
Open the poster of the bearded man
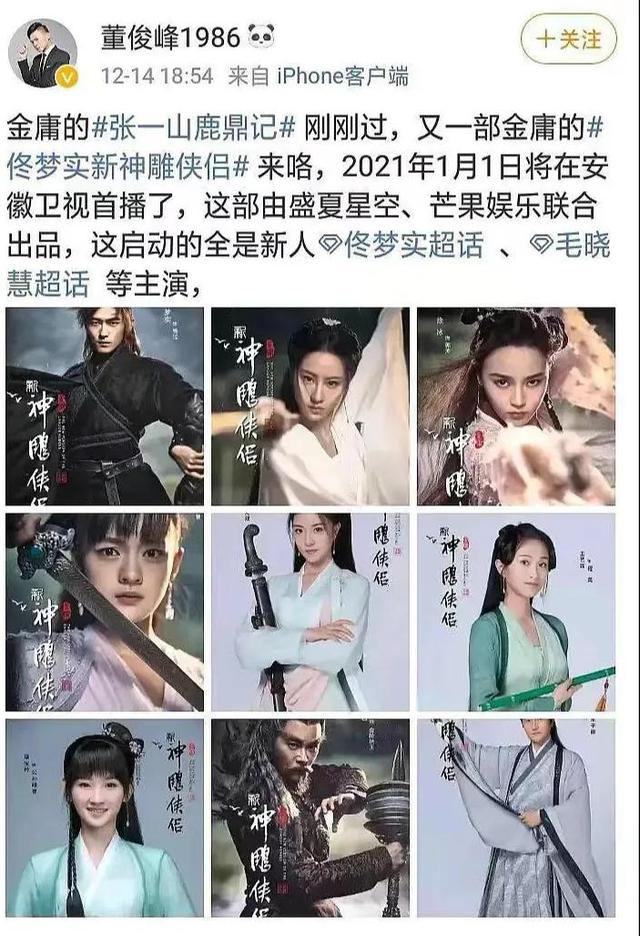(310, 818)
